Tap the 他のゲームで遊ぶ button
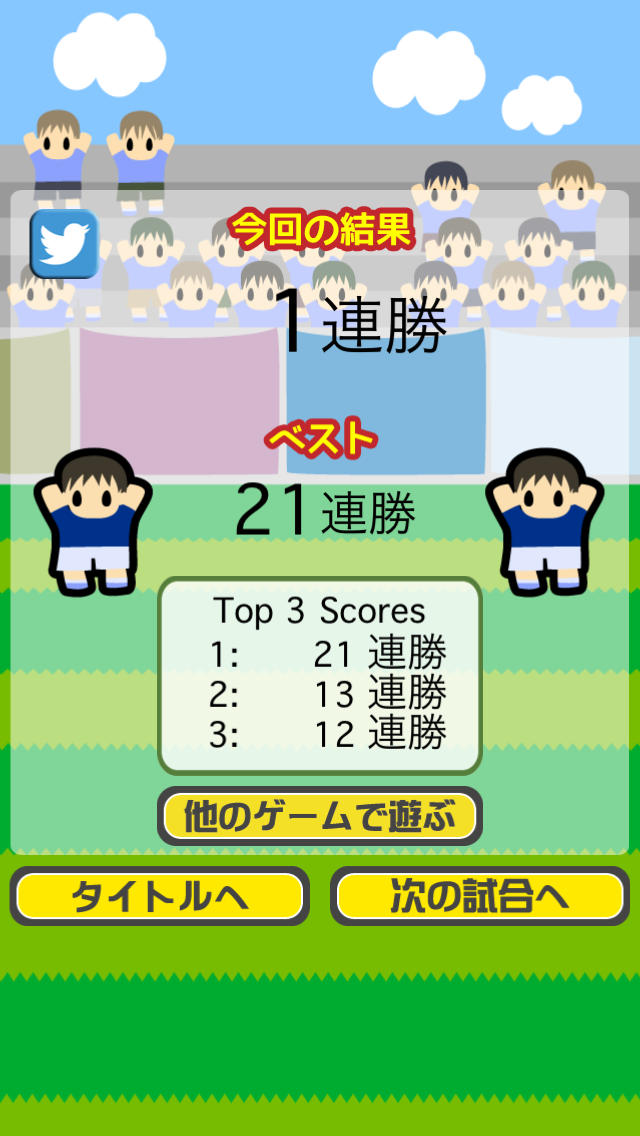 pos(320,816)
